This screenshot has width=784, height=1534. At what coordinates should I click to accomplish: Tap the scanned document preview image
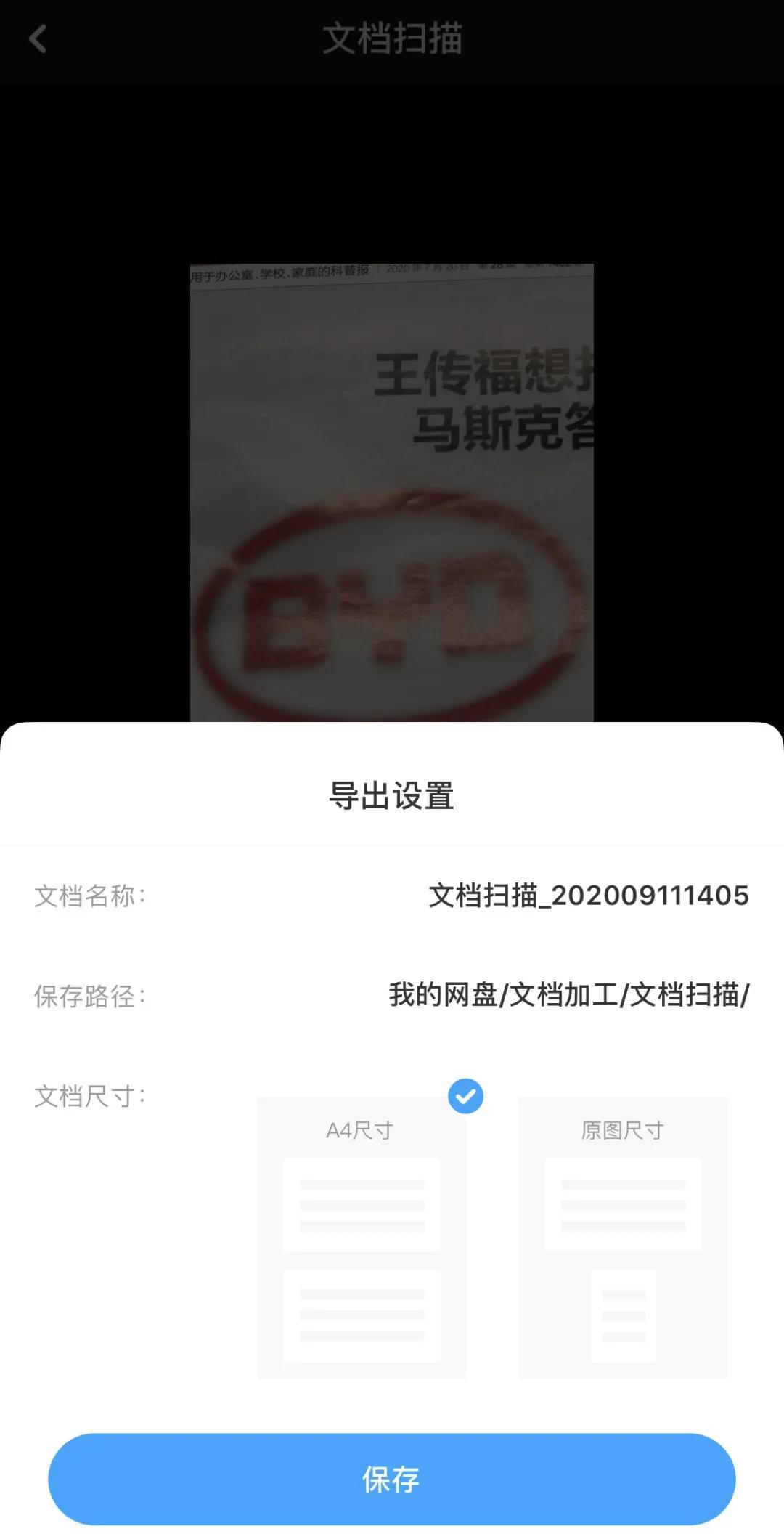tap(392, 494)
